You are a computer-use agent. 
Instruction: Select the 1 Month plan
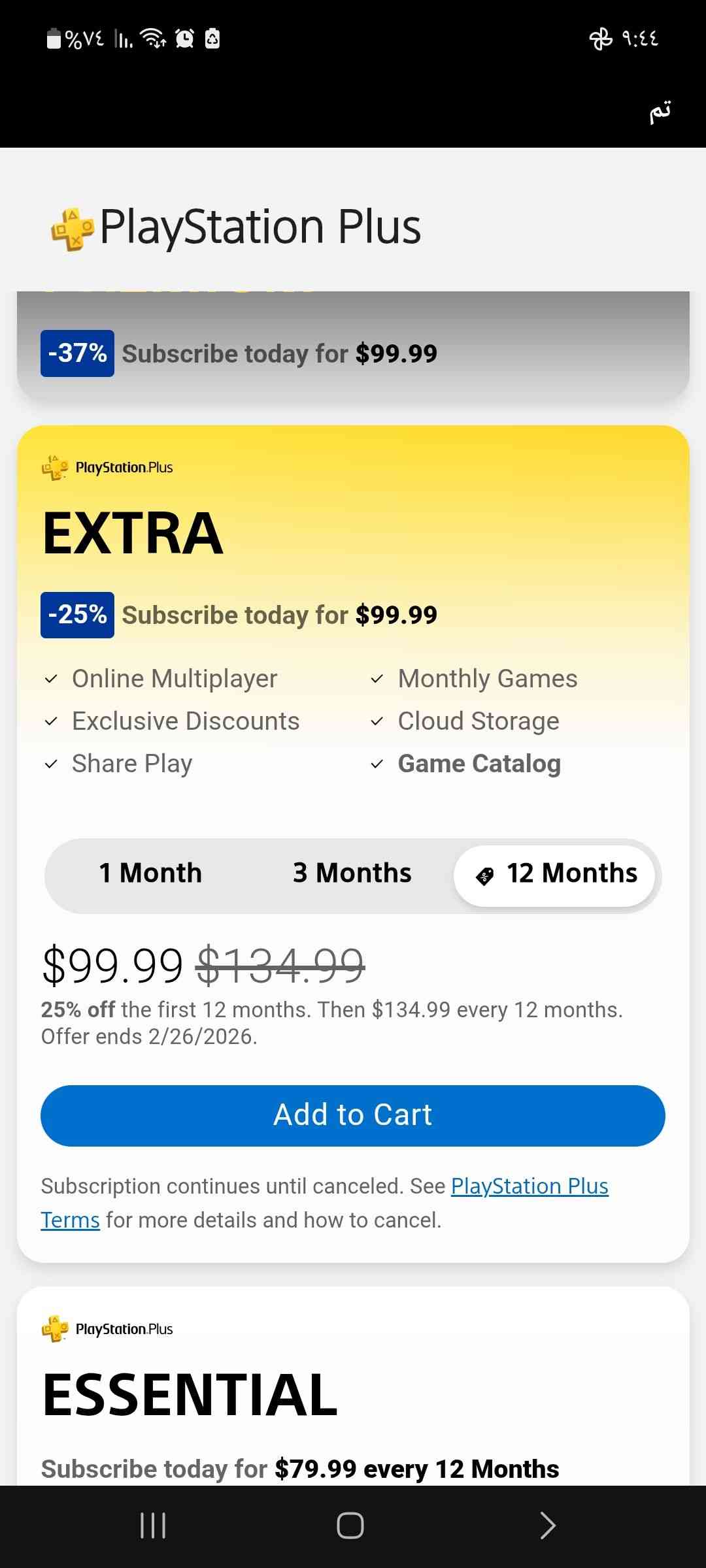click(x=150, y=874)
